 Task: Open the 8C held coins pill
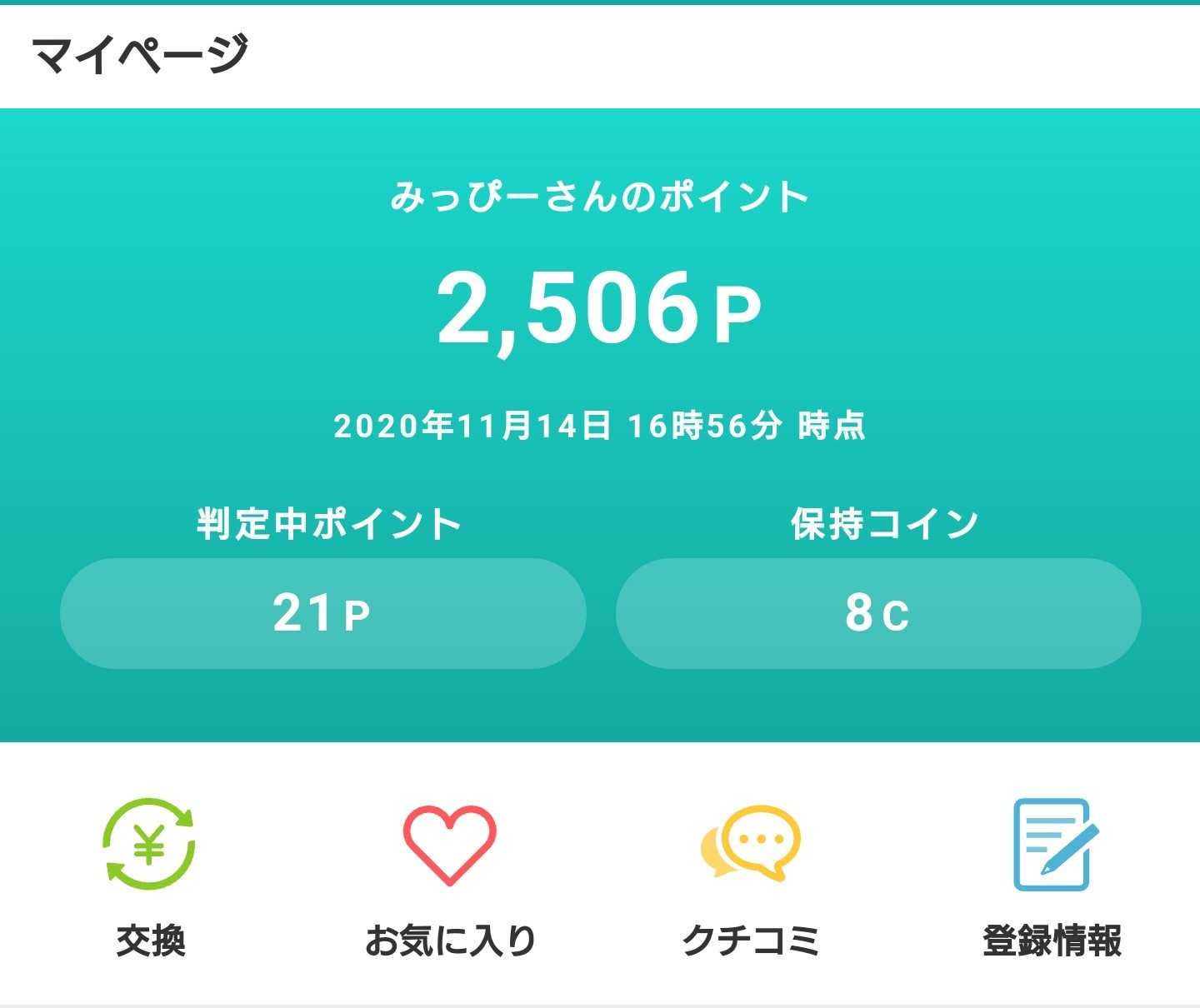[878, 613]
